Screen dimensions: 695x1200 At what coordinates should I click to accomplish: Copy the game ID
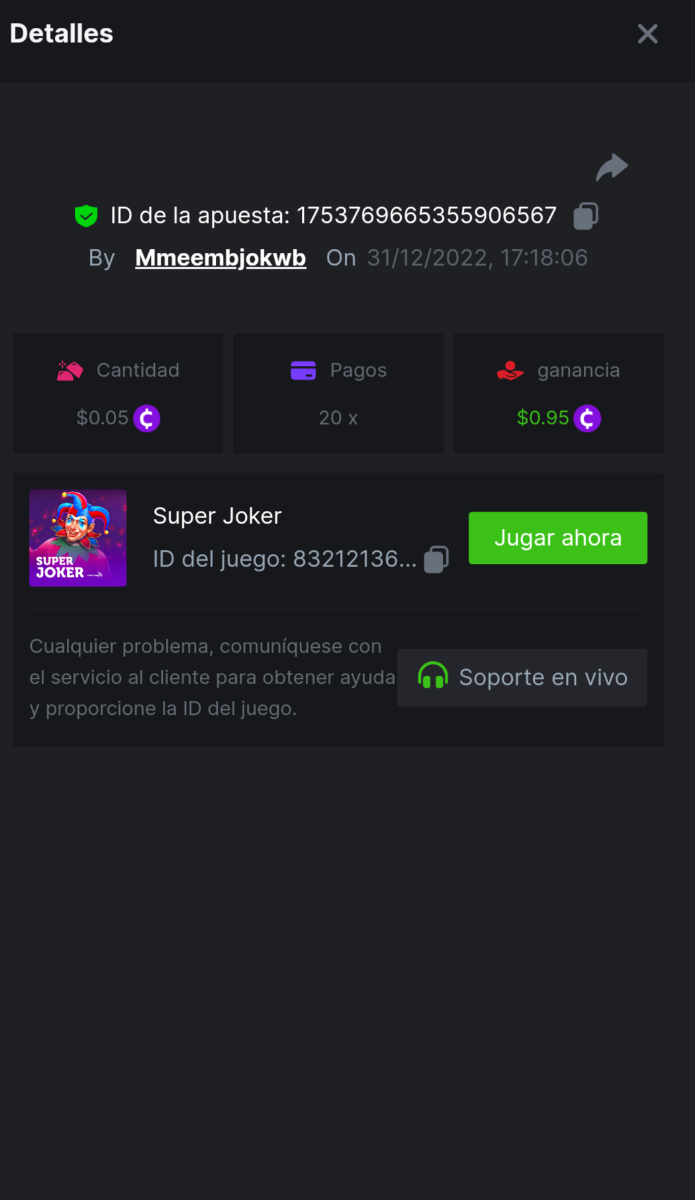pyautogui.click(x=436, y=559)
